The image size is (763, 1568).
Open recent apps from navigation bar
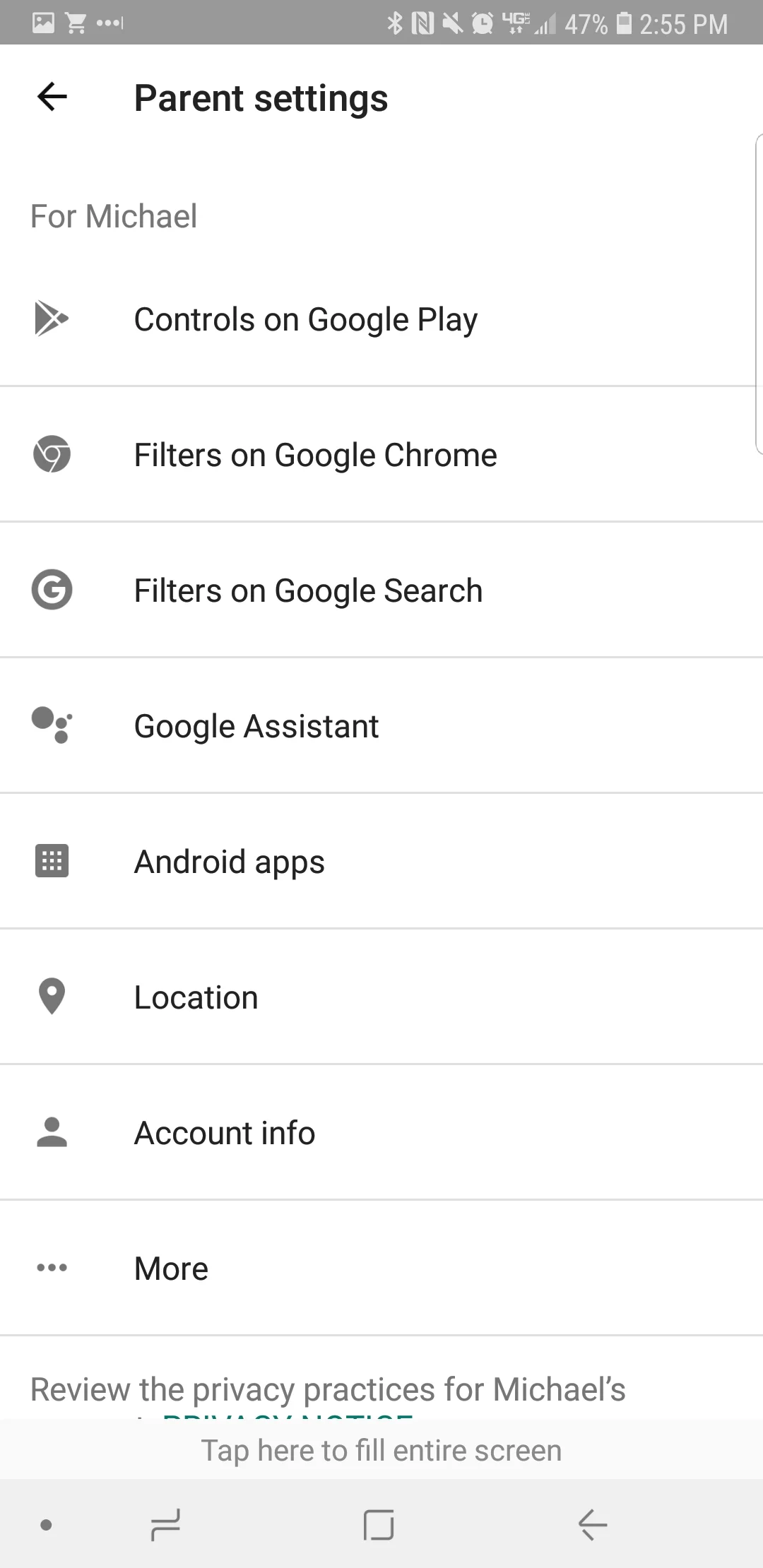pyautogui.click(x=165, y=1524)
